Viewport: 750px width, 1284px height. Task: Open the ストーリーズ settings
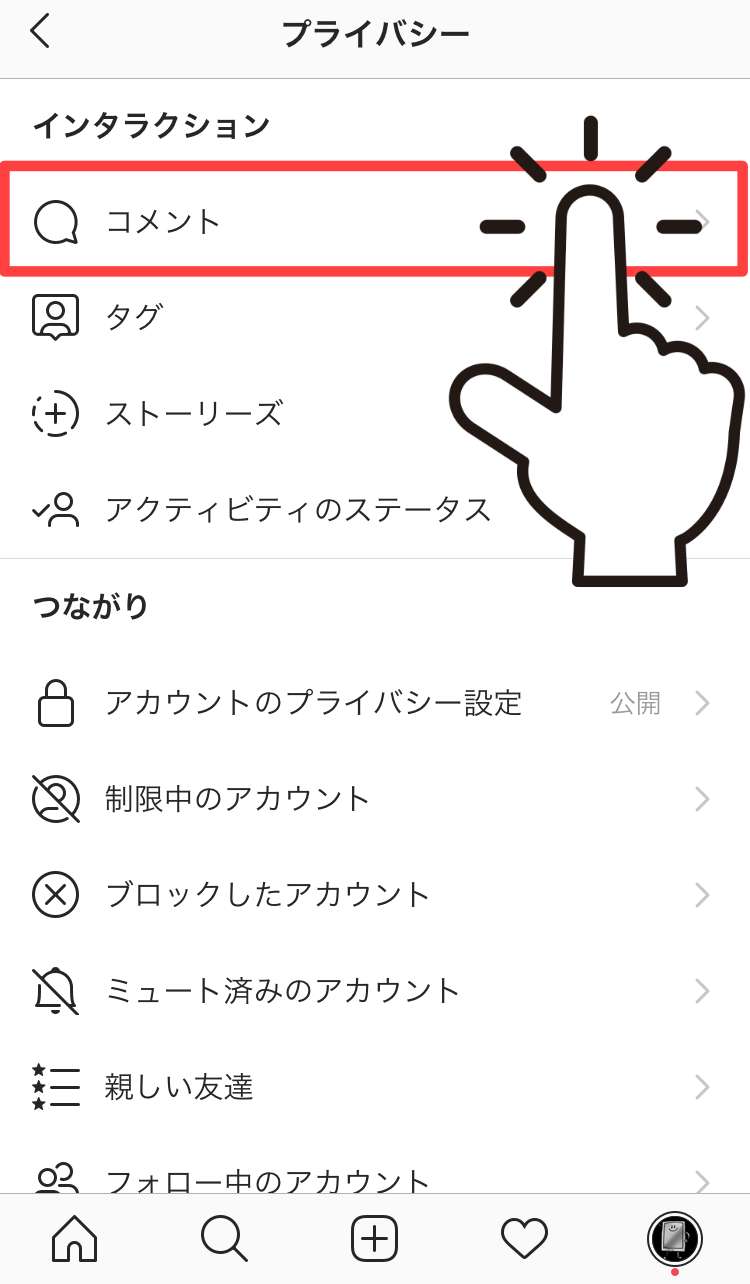pyautogui.click(x=193, y=413)
